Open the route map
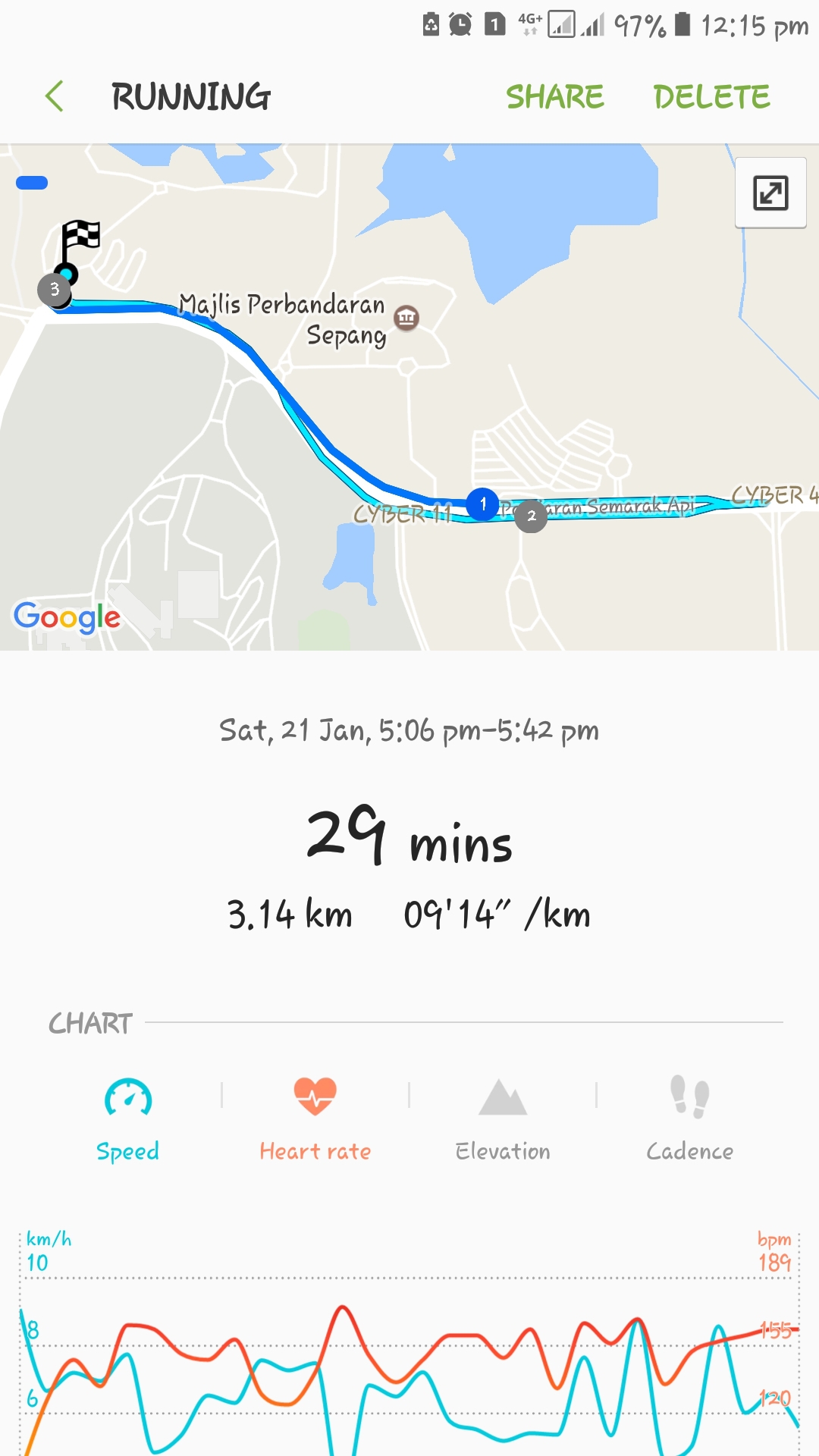The width and height of the screenshot is (819, 1456). click(x=409, y=397)
